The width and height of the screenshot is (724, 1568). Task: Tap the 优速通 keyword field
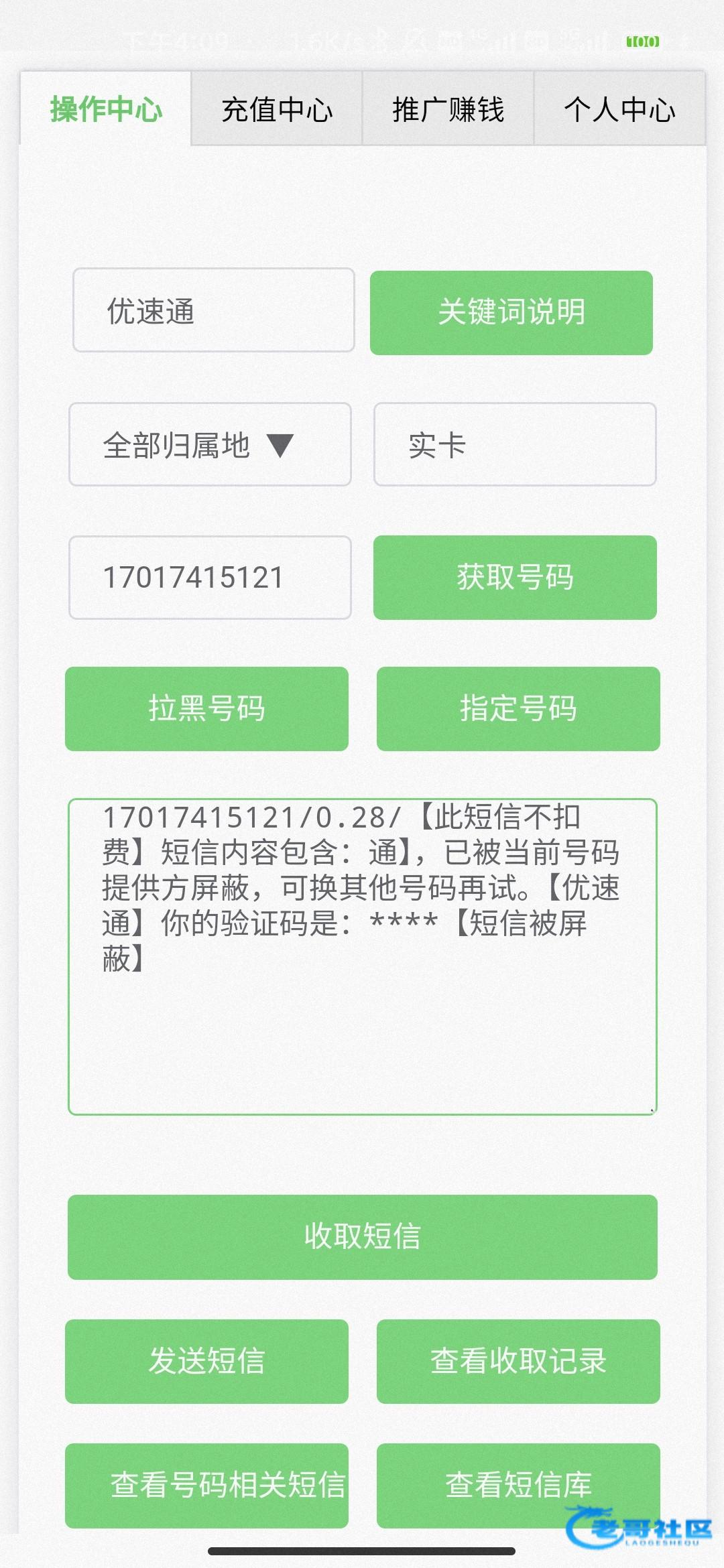[x=213, y=310]
